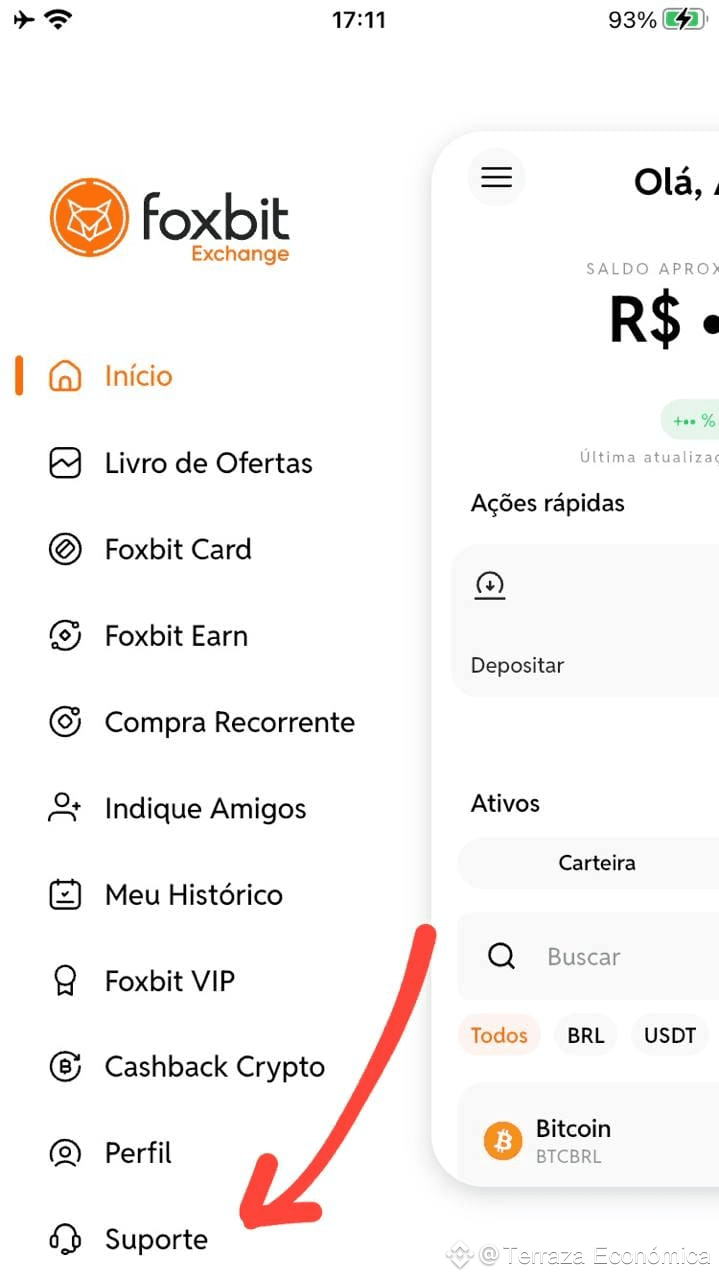Select the Todos filter chip
This screenshot has height=1280, width=719.
(x=499, y=1035)
